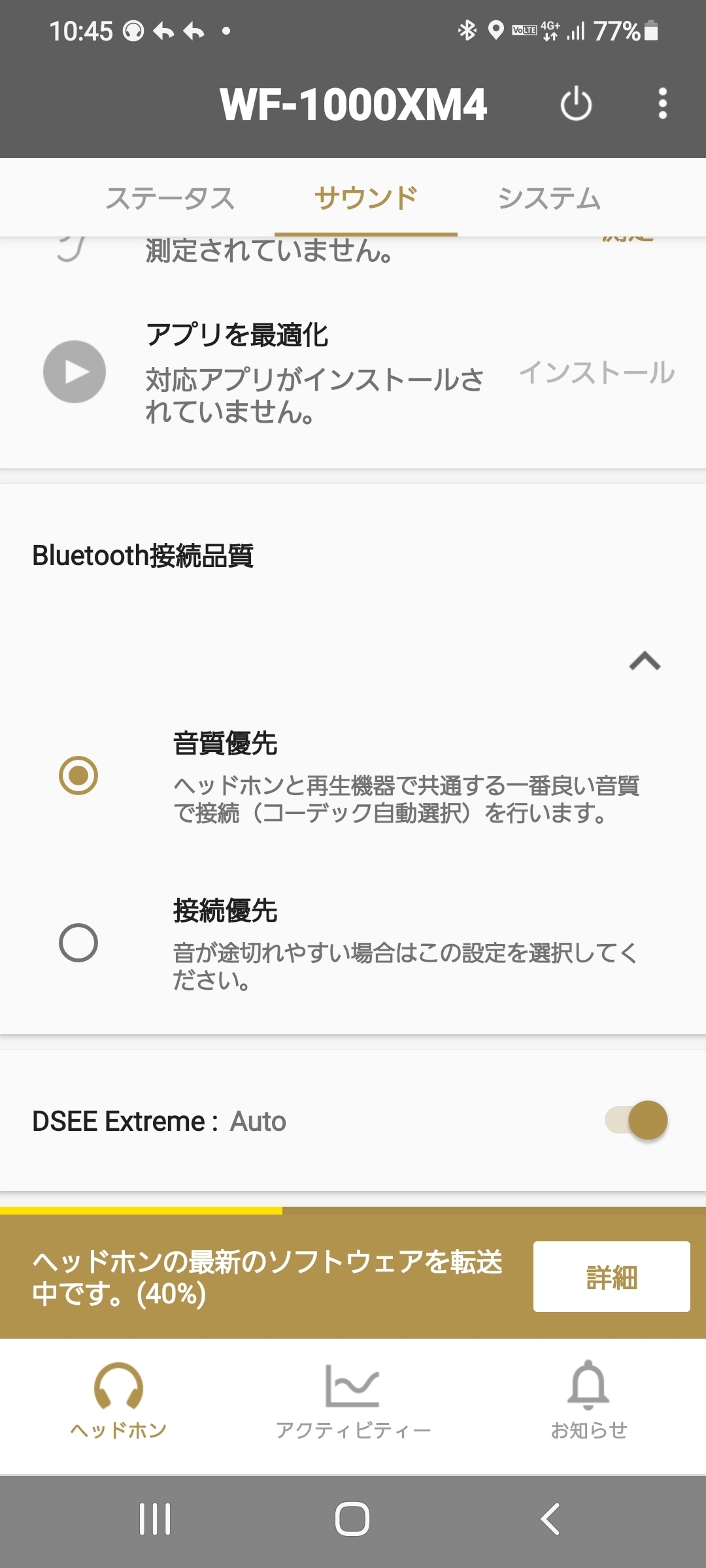Image resolution: width=706 pixels, height=1568 pixels.
Task: Choose the 接続優先 radio option
Action: point(78,943)
